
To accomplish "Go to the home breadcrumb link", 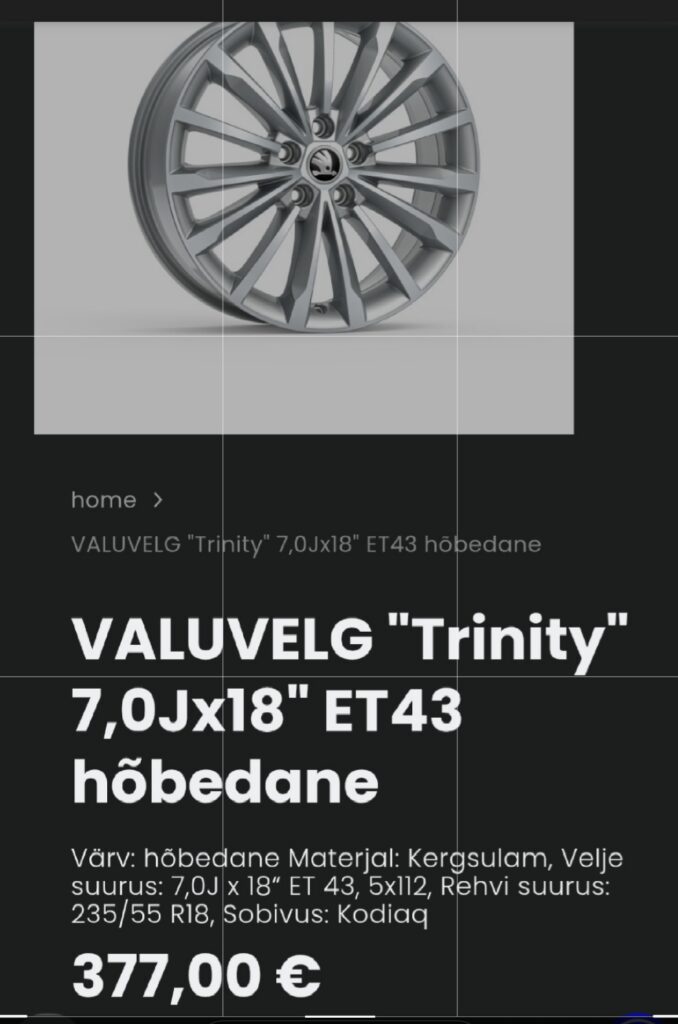I will click(x=103, y=500).
